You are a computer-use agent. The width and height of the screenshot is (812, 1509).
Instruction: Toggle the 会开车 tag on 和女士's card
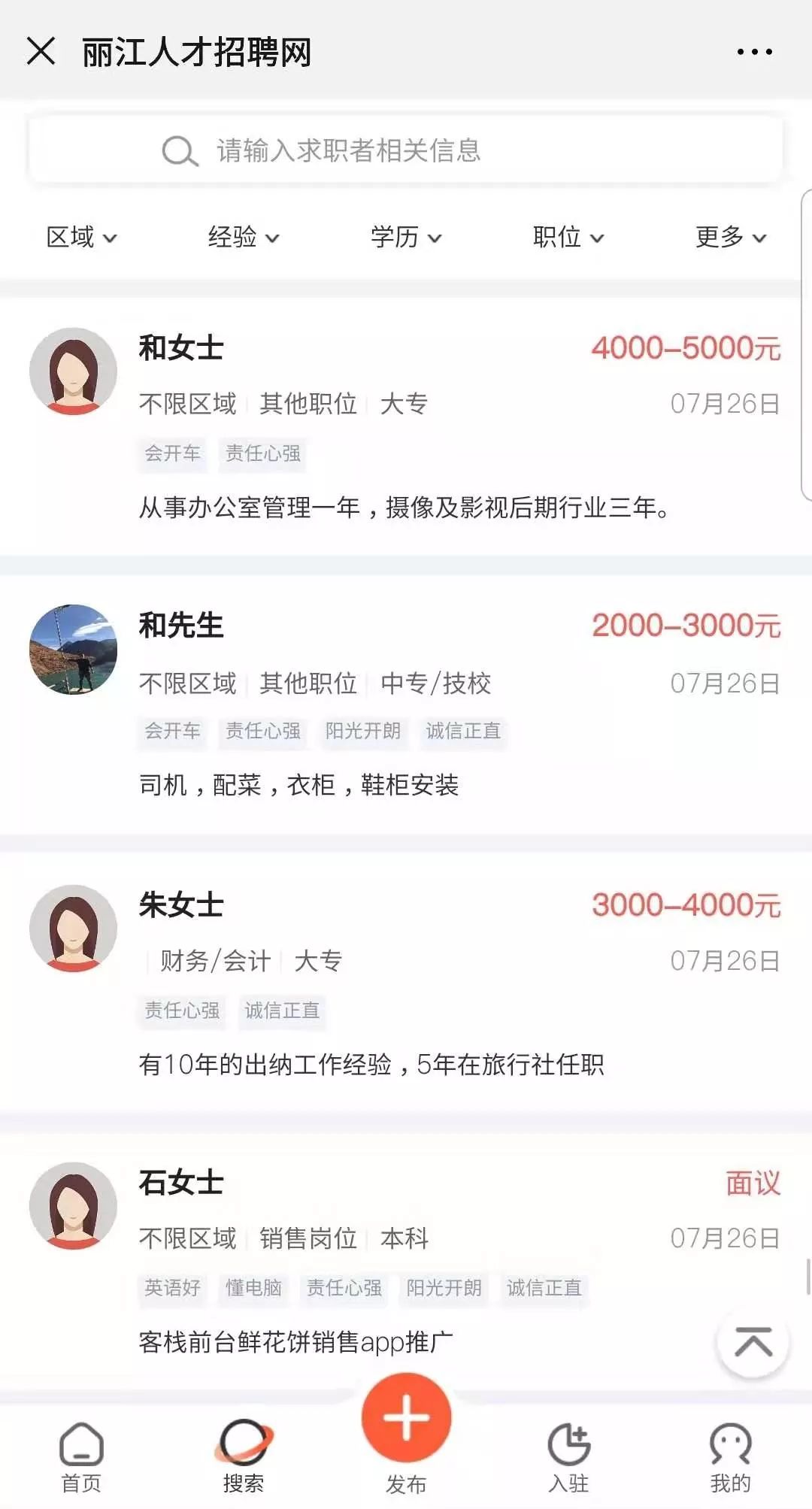coord(171,454)
